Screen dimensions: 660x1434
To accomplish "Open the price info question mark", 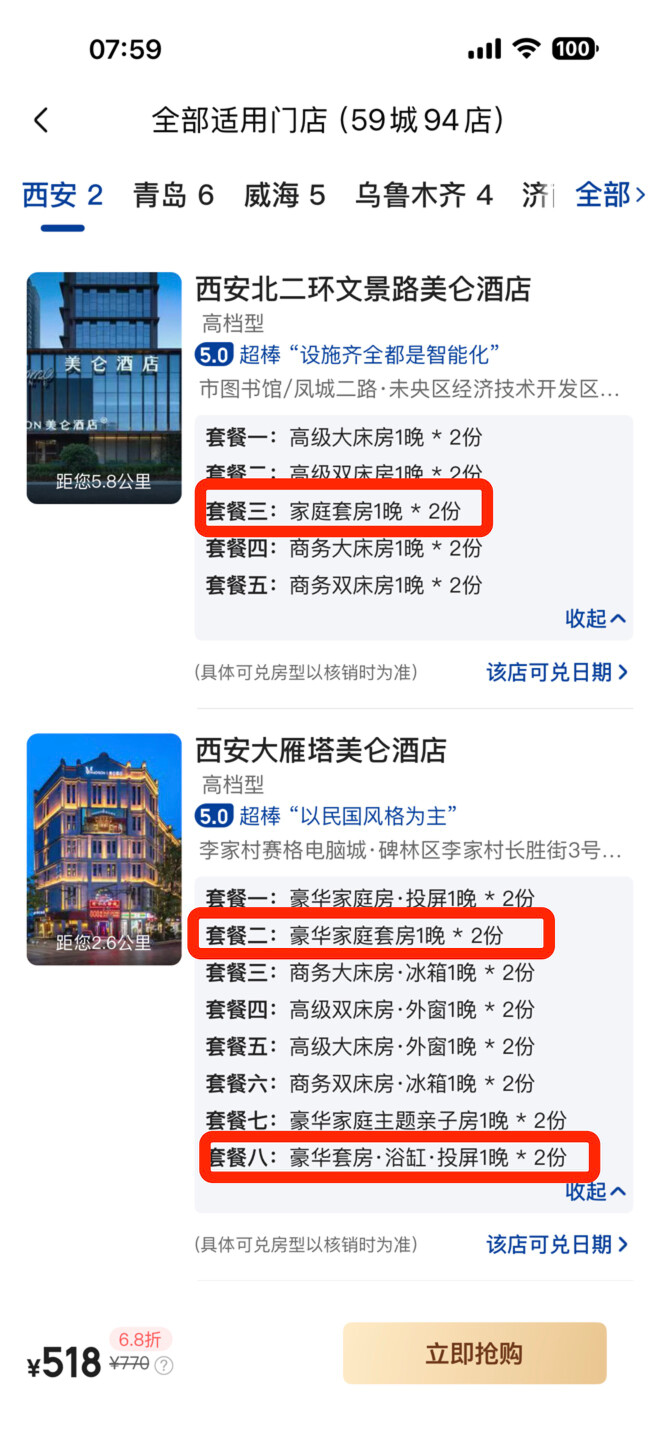I will pos(164,1366).
